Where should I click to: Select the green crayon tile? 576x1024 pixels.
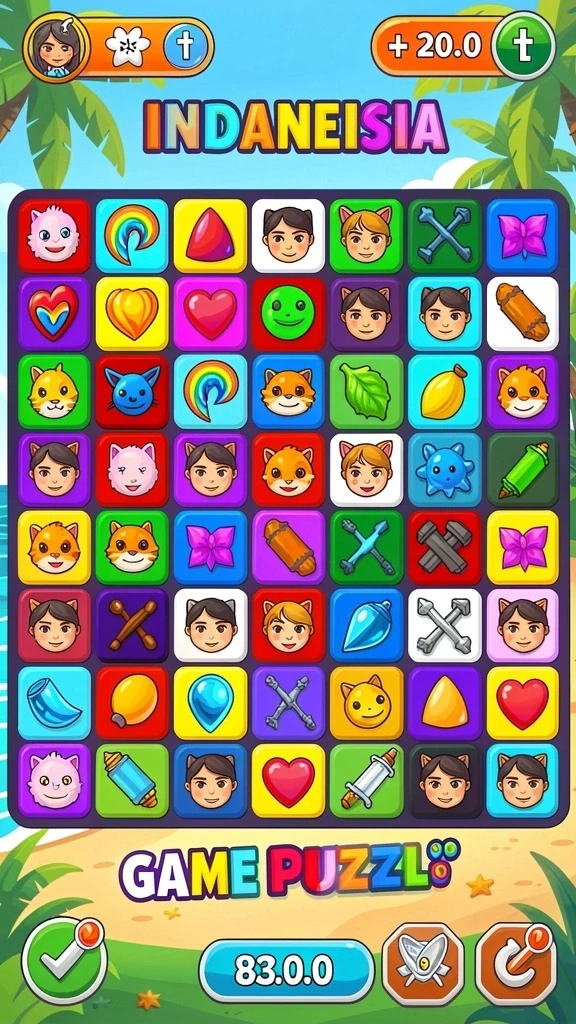[522, 470]
